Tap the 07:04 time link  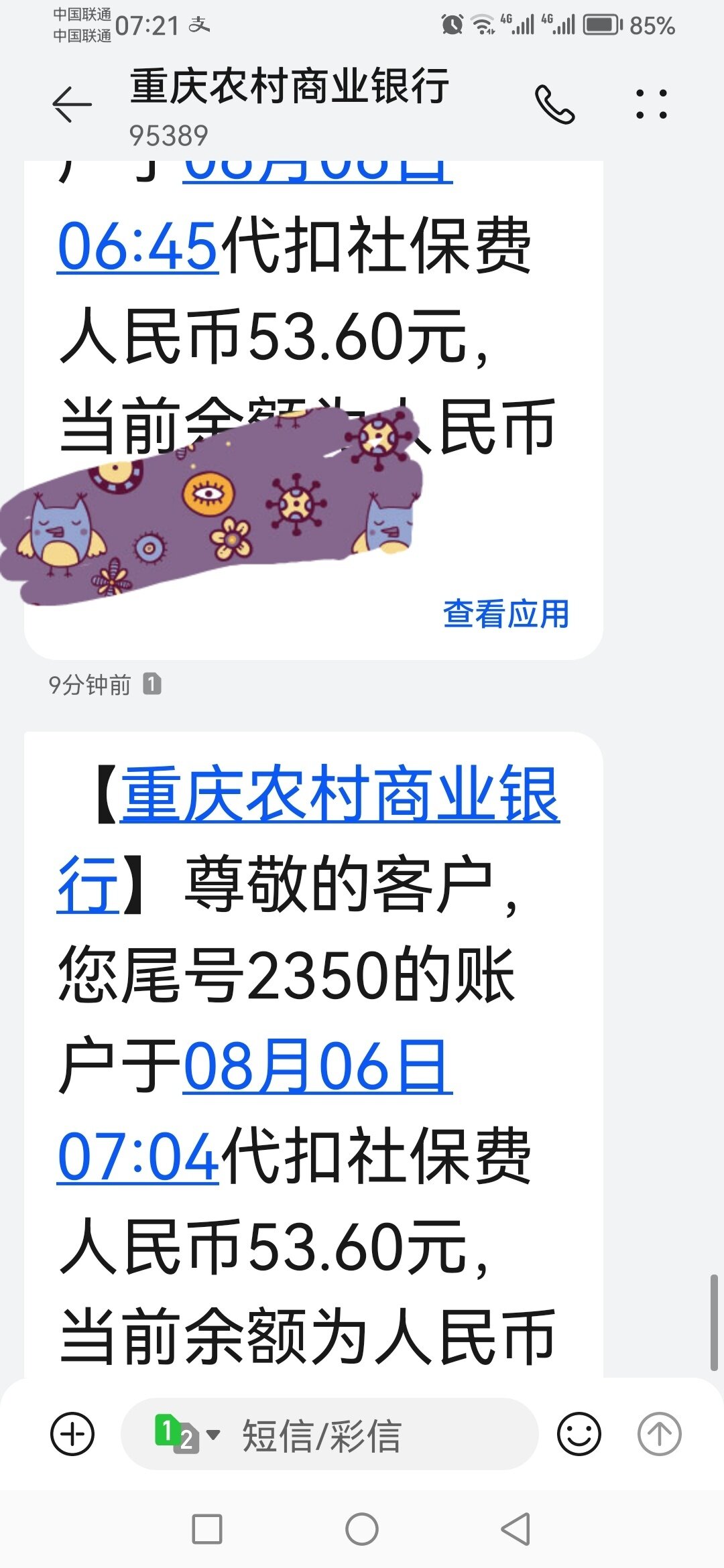[x=138, y=1157]
